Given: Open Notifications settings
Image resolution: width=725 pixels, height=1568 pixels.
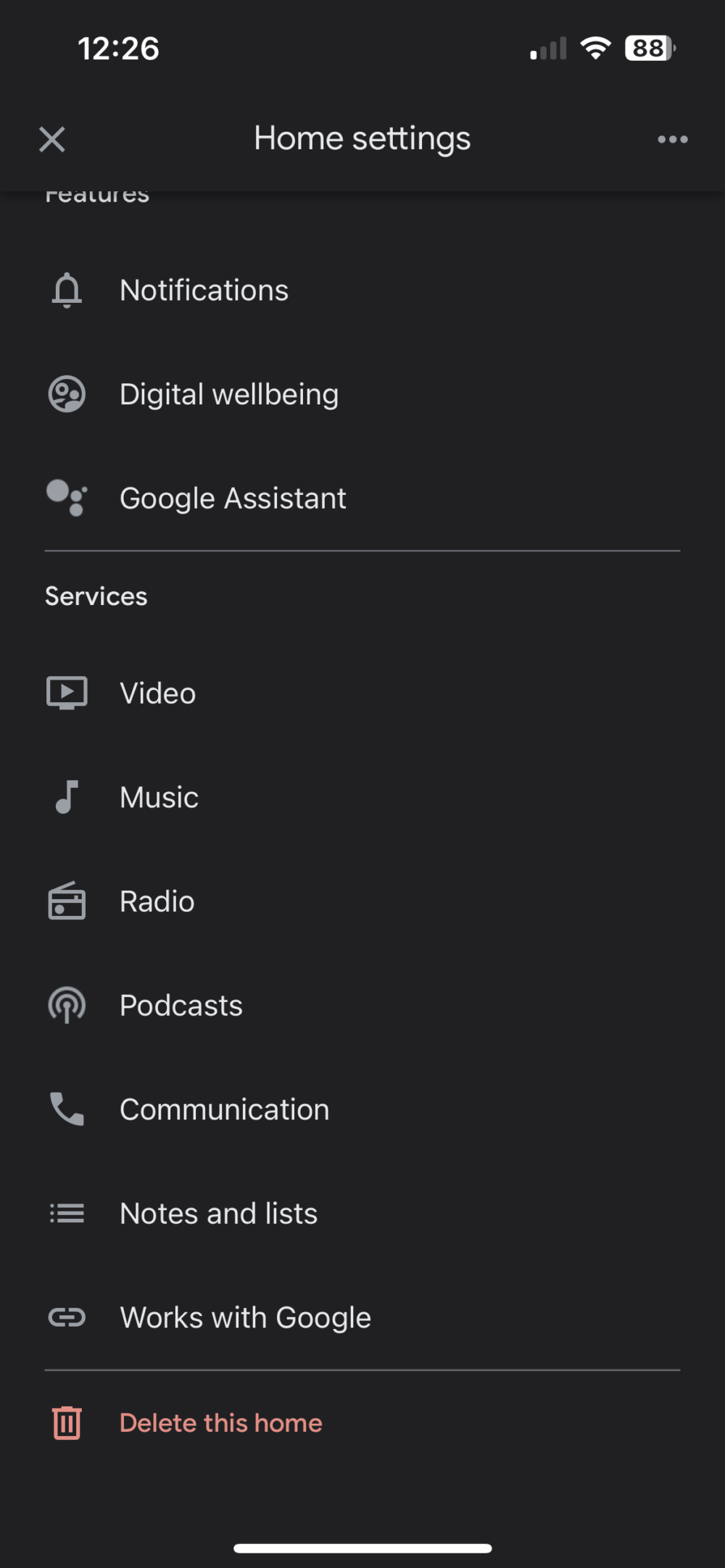Looking at the screenshot, I should 204,291.
